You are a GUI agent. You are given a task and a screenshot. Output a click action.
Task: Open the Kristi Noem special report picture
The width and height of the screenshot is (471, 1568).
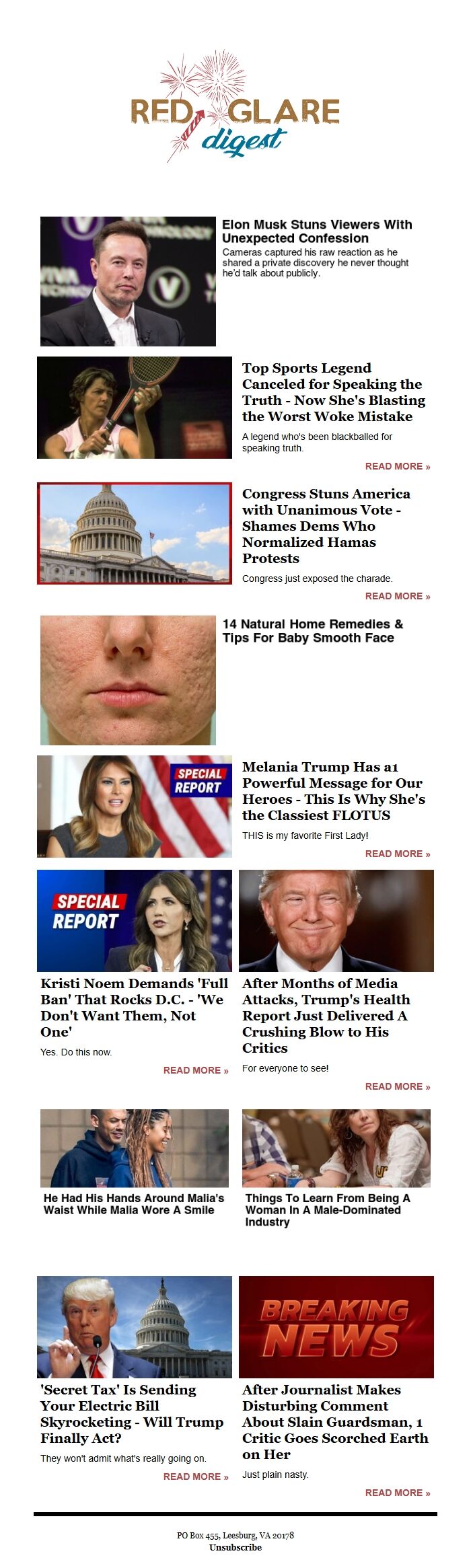click(x=135, y=920)
